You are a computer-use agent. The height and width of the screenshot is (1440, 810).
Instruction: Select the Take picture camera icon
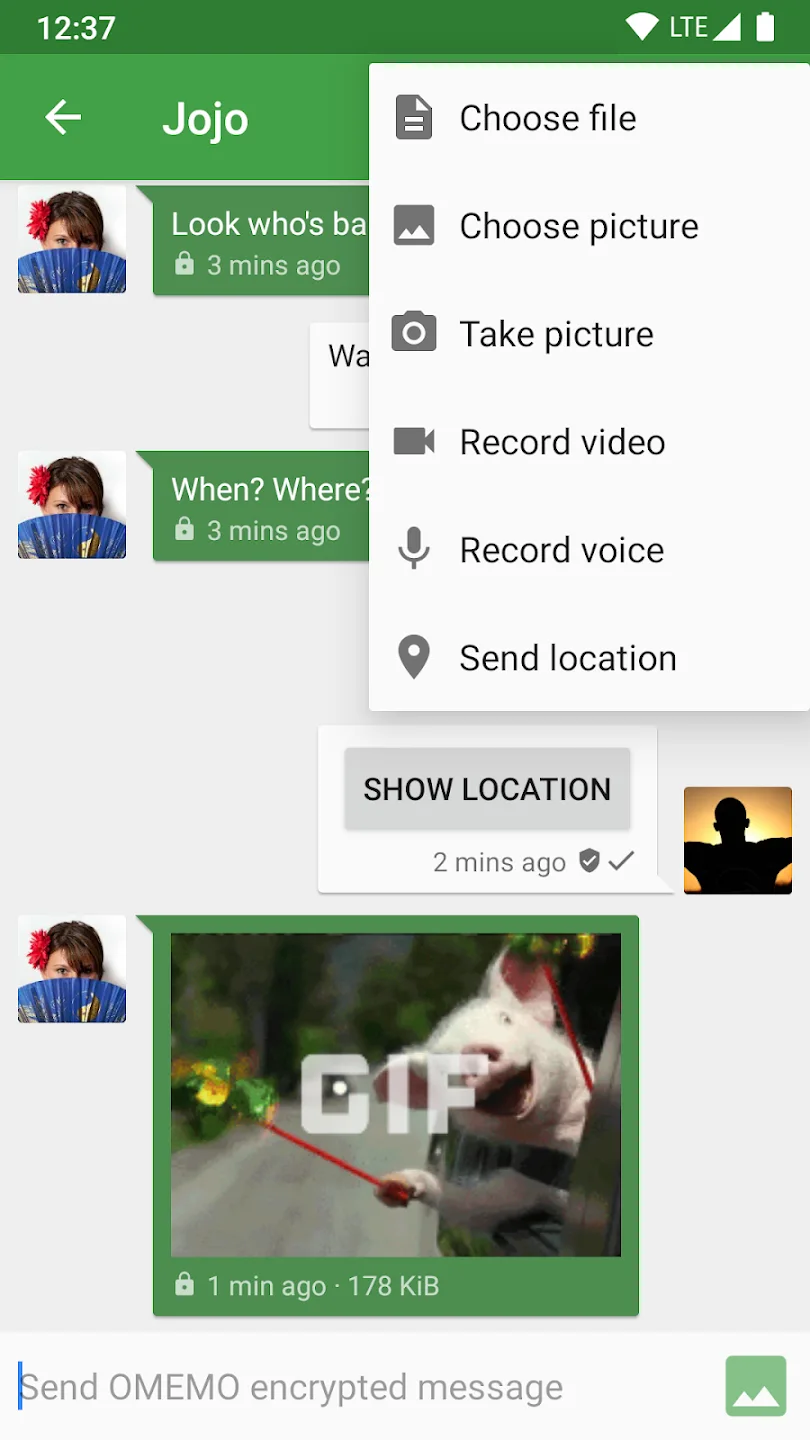[414, 333]
